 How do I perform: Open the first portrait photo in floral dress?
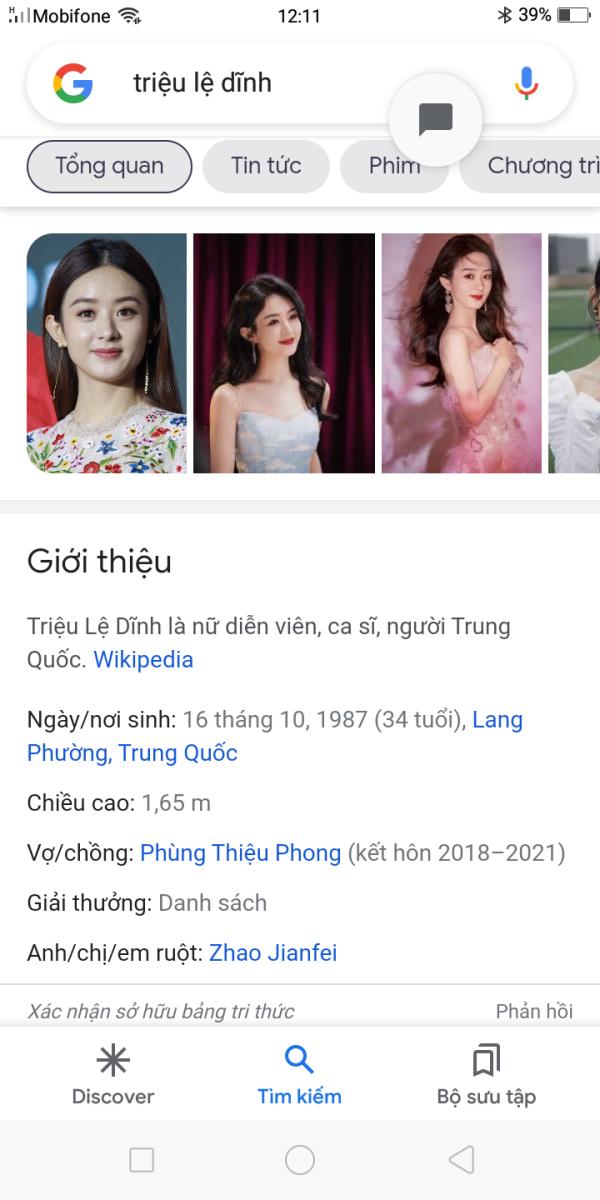point(106,353)
